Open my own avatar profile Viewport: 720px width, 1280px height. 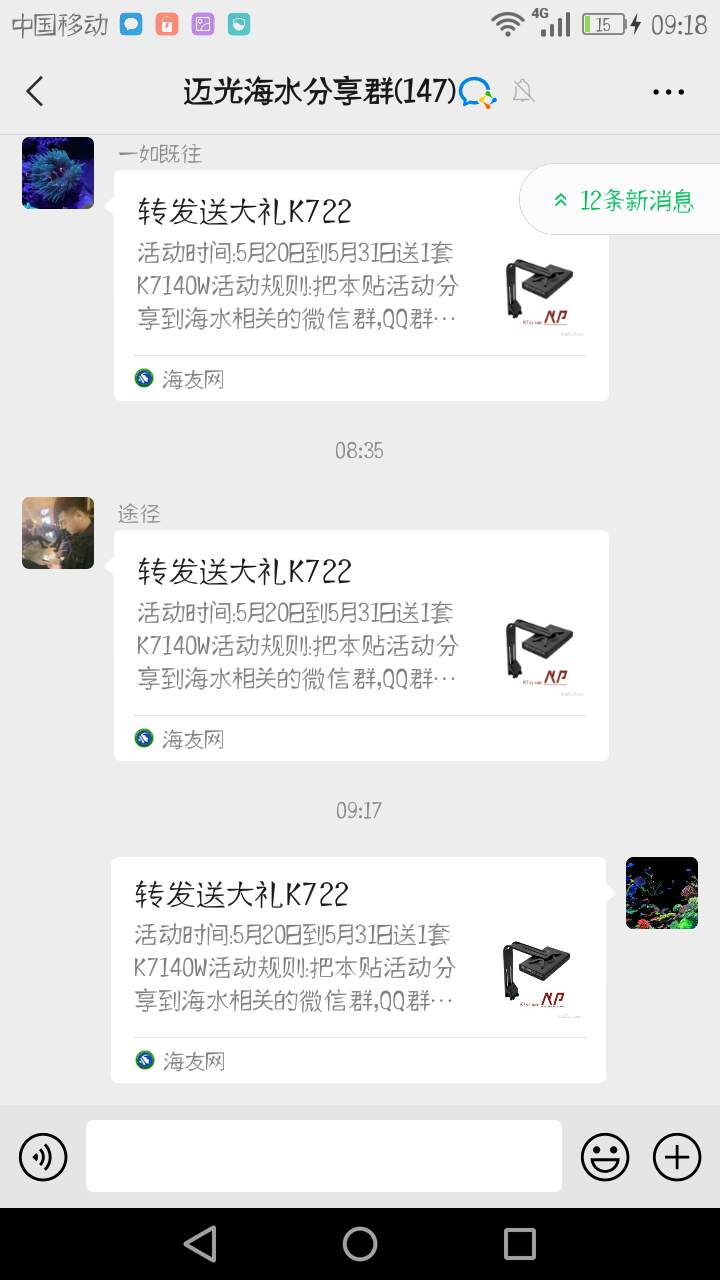point(662,893)
